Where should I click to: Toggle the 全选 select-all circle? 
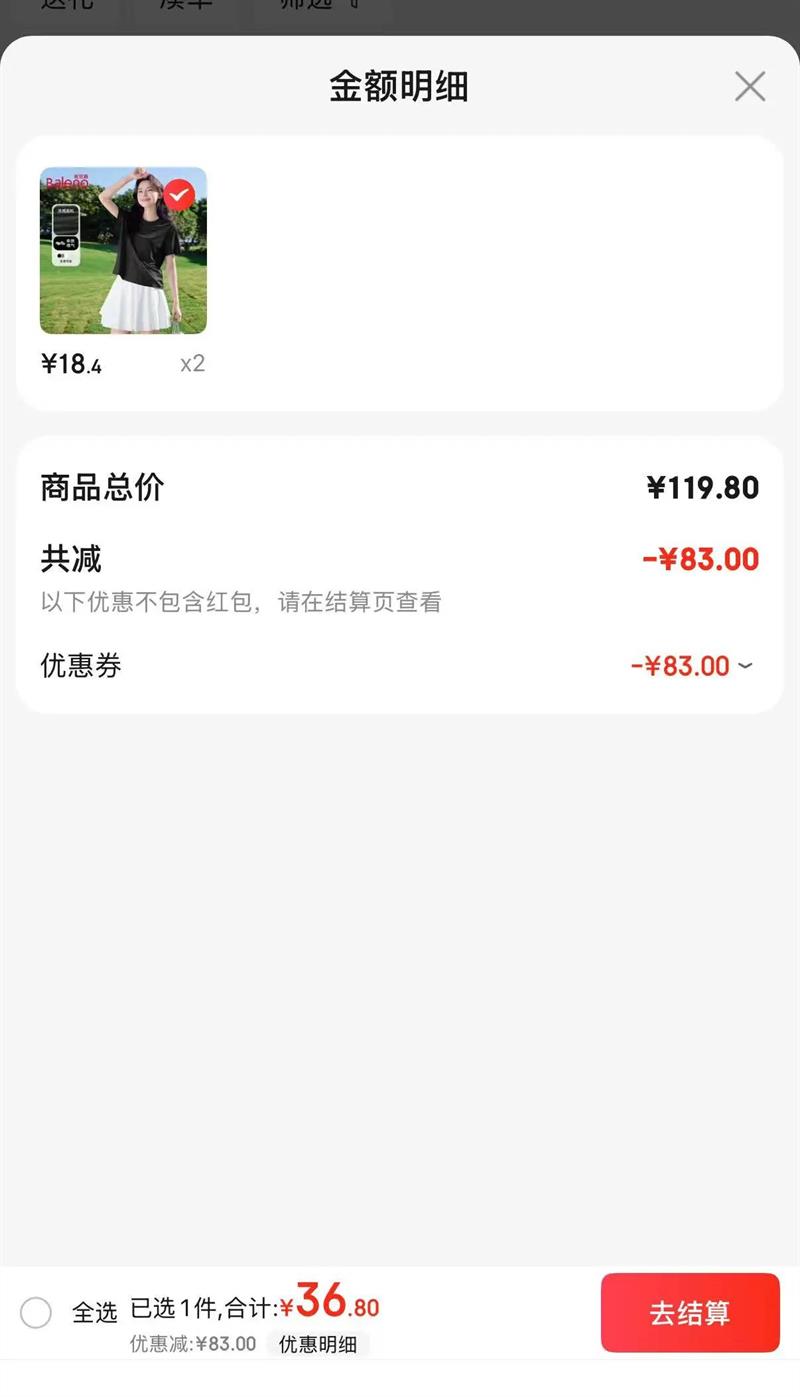coord(36,1312)
